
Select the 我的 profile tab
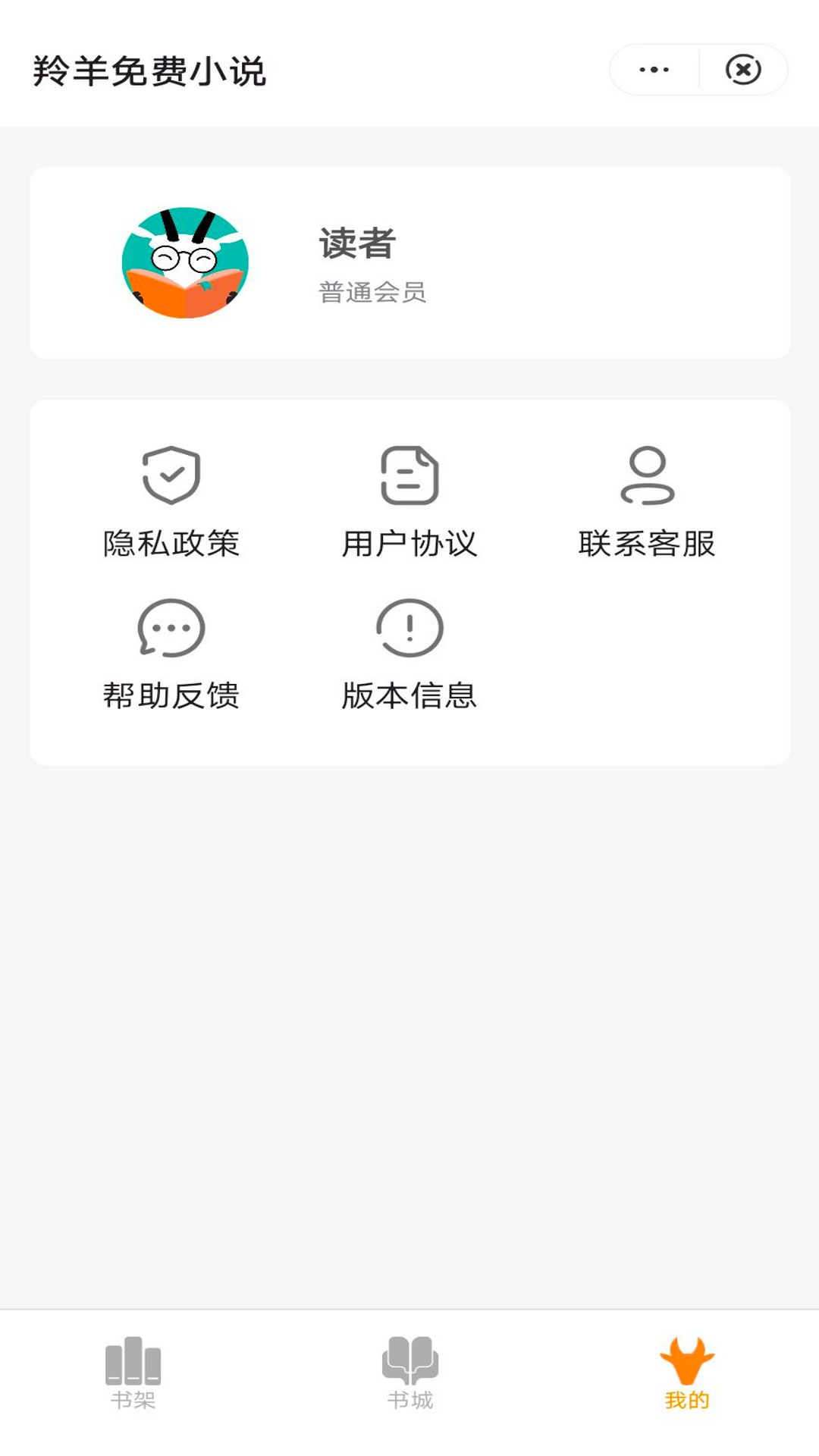coord(687,1372)
